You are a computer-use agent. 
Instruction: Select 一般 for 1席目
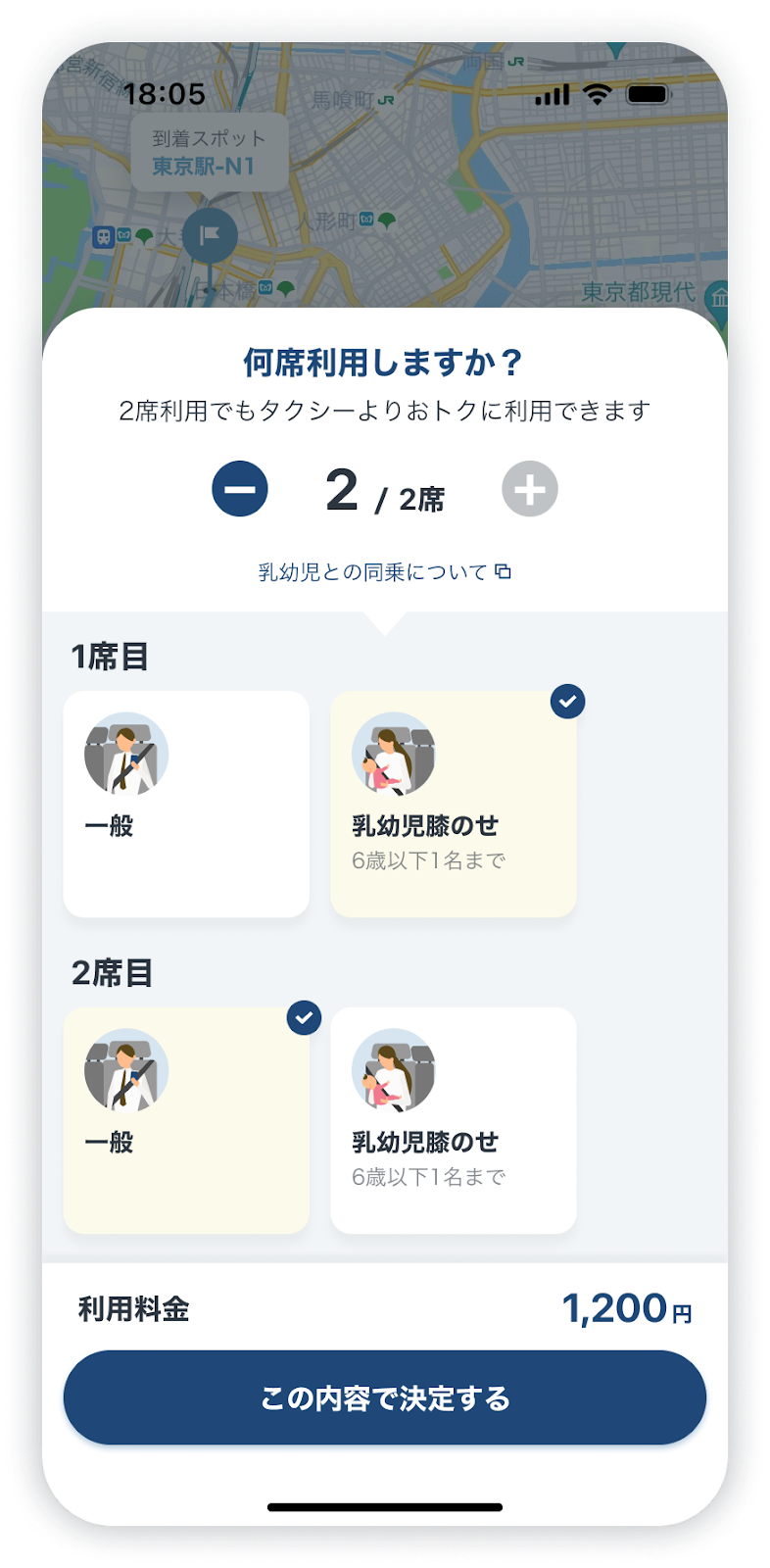(186, 804)
